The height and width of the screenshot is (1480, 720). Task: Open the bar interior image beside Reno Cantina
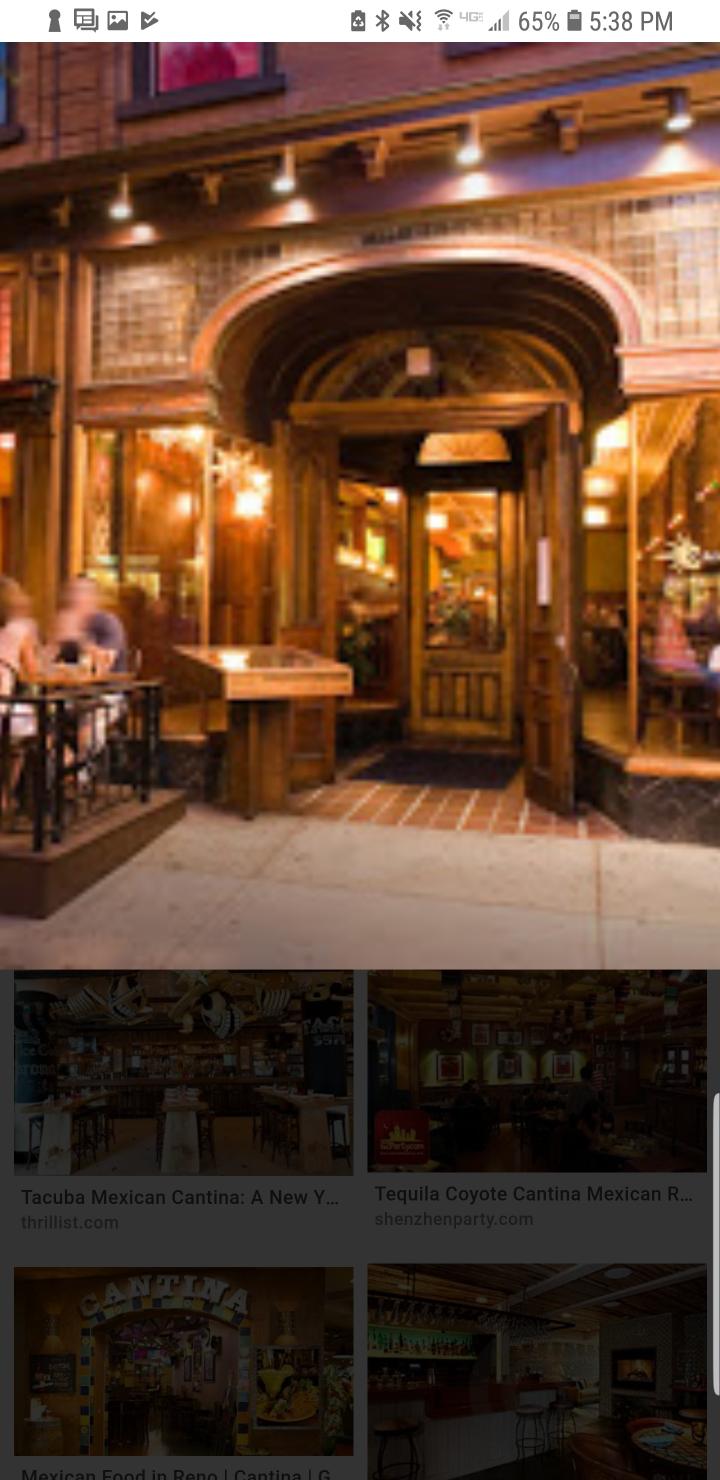(537, 1370)
